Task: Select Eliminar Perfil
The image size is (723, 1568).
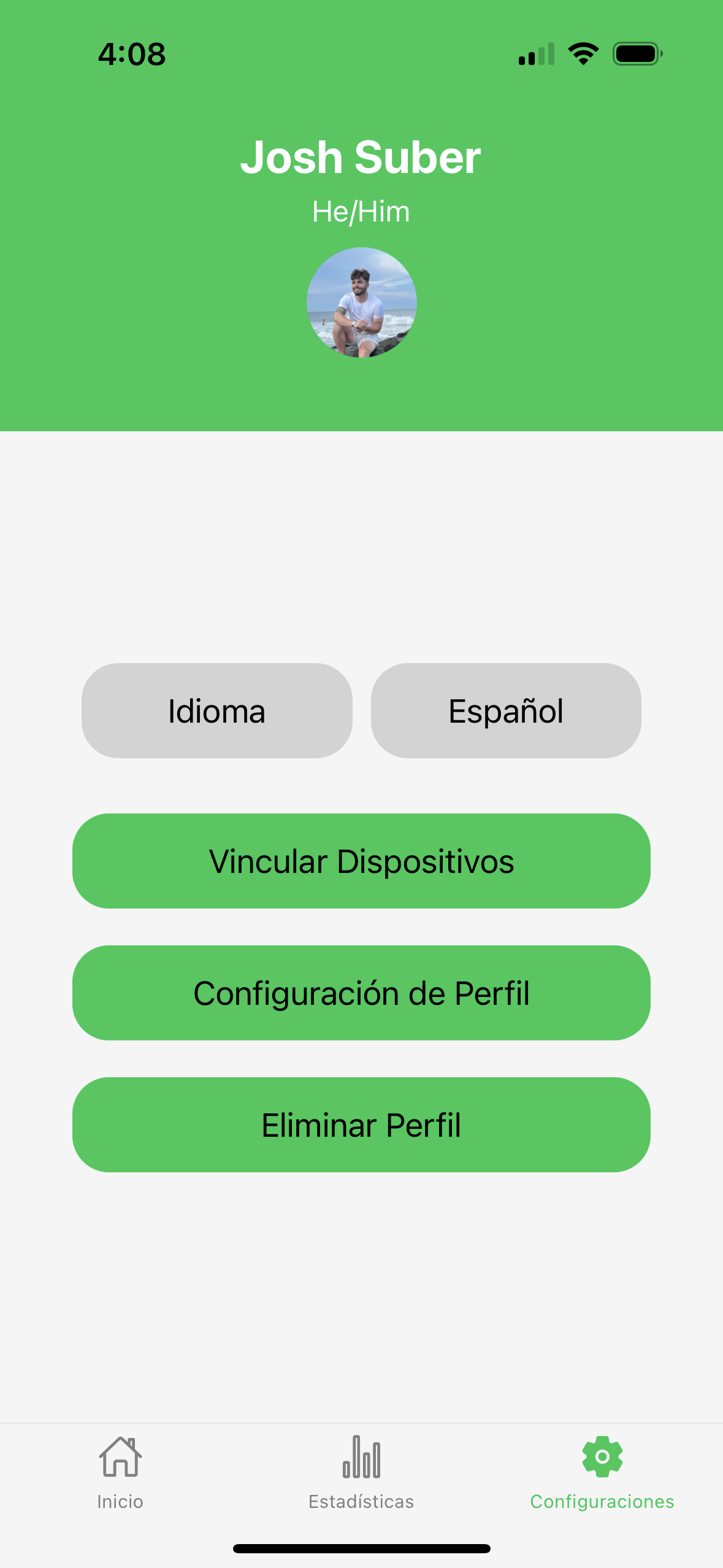Action: 361,1124
